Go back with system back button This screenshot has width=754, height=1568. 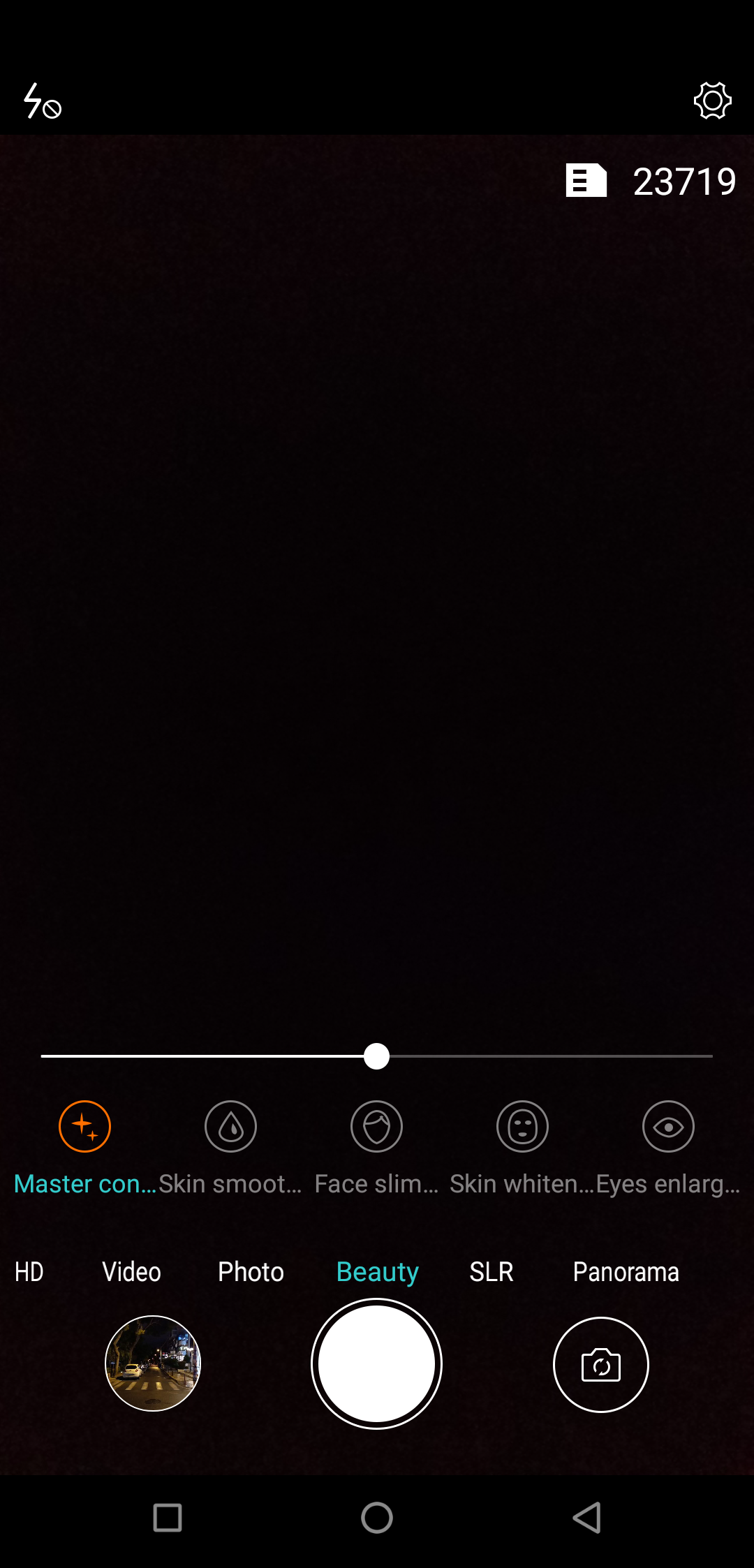coord(587,1518)
